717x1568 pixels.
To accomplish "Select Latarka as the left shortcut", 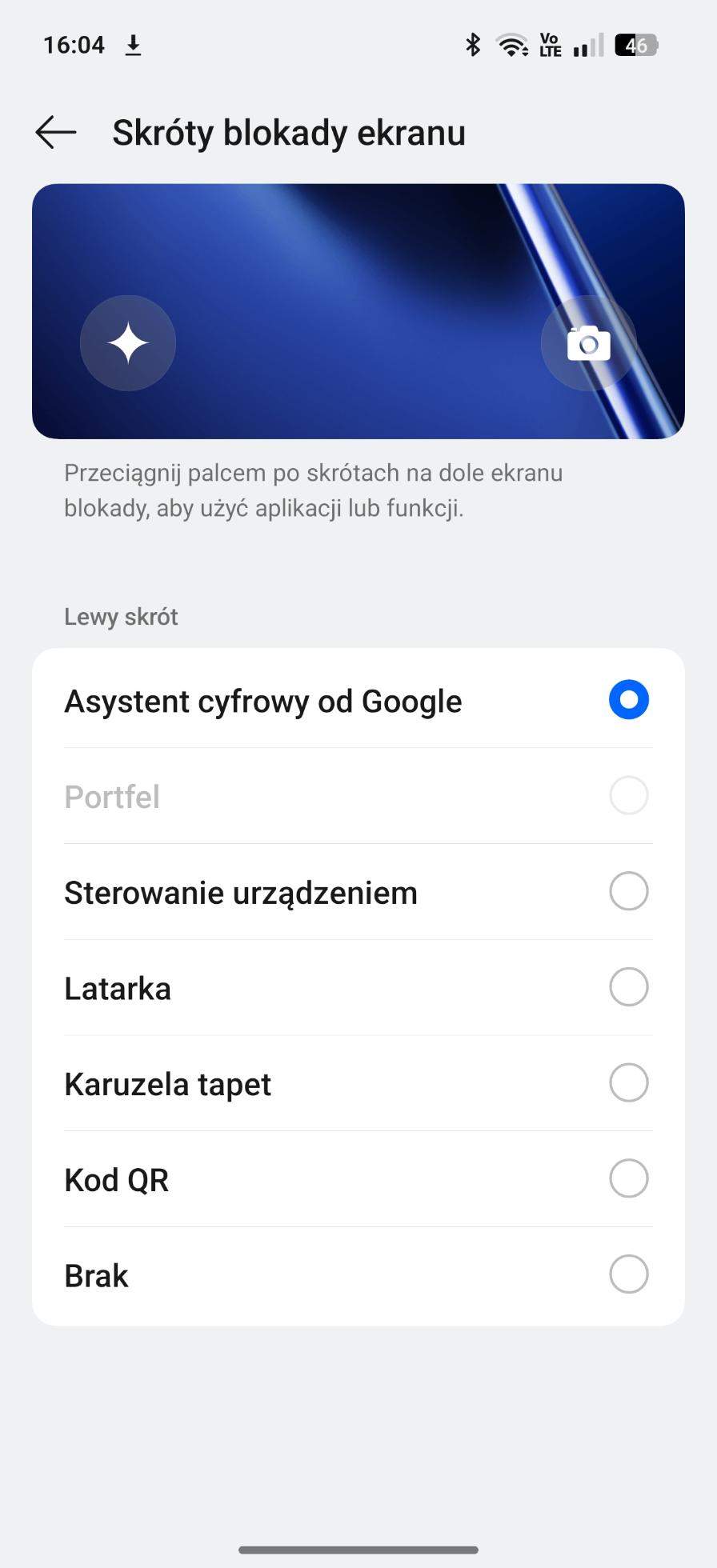I will (x=358, y=988).
